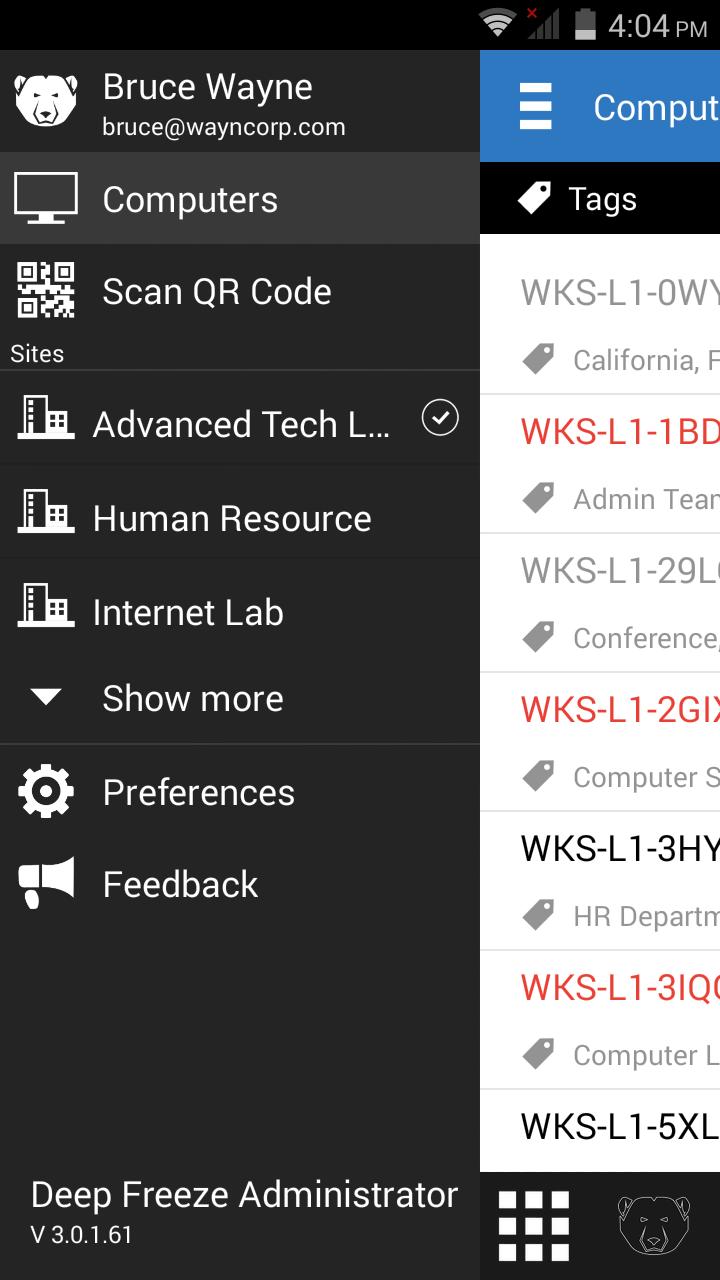Open computer WKS-L1-5XL
Viewport: 720px width, 1280px height.
[x=620, y=1127]
